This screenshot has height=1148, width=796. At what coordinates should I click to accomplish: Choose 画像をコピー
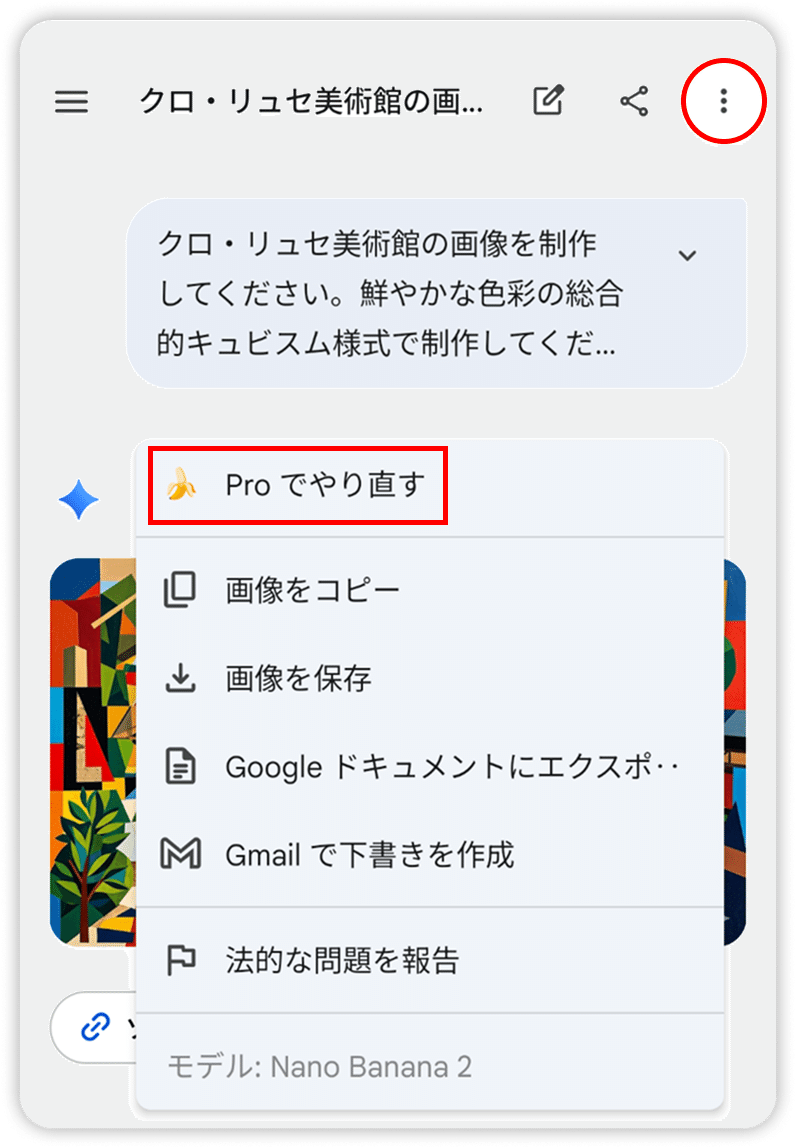[312, 590]
